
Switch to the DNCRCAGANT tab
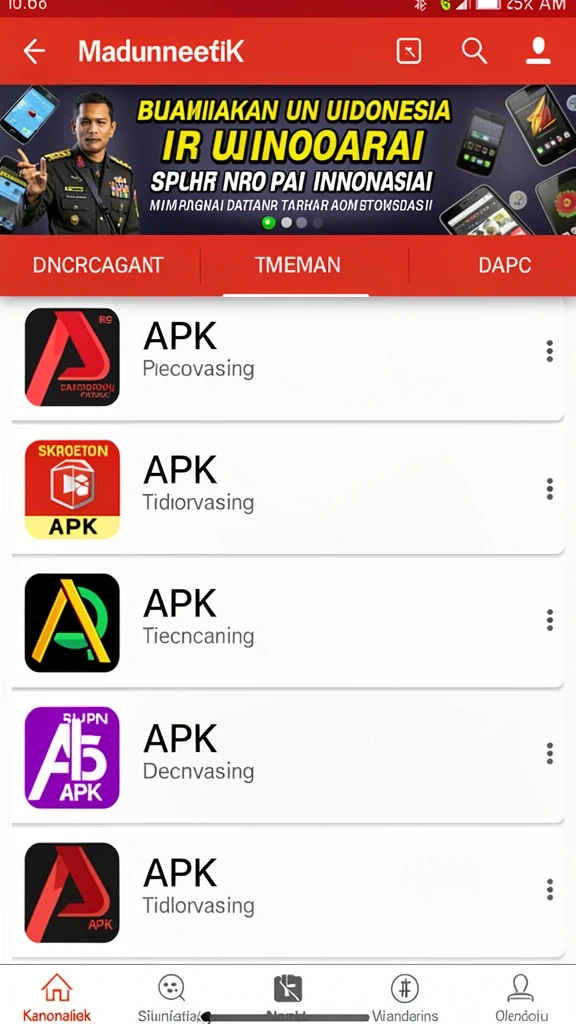click(x=98, y=264)
